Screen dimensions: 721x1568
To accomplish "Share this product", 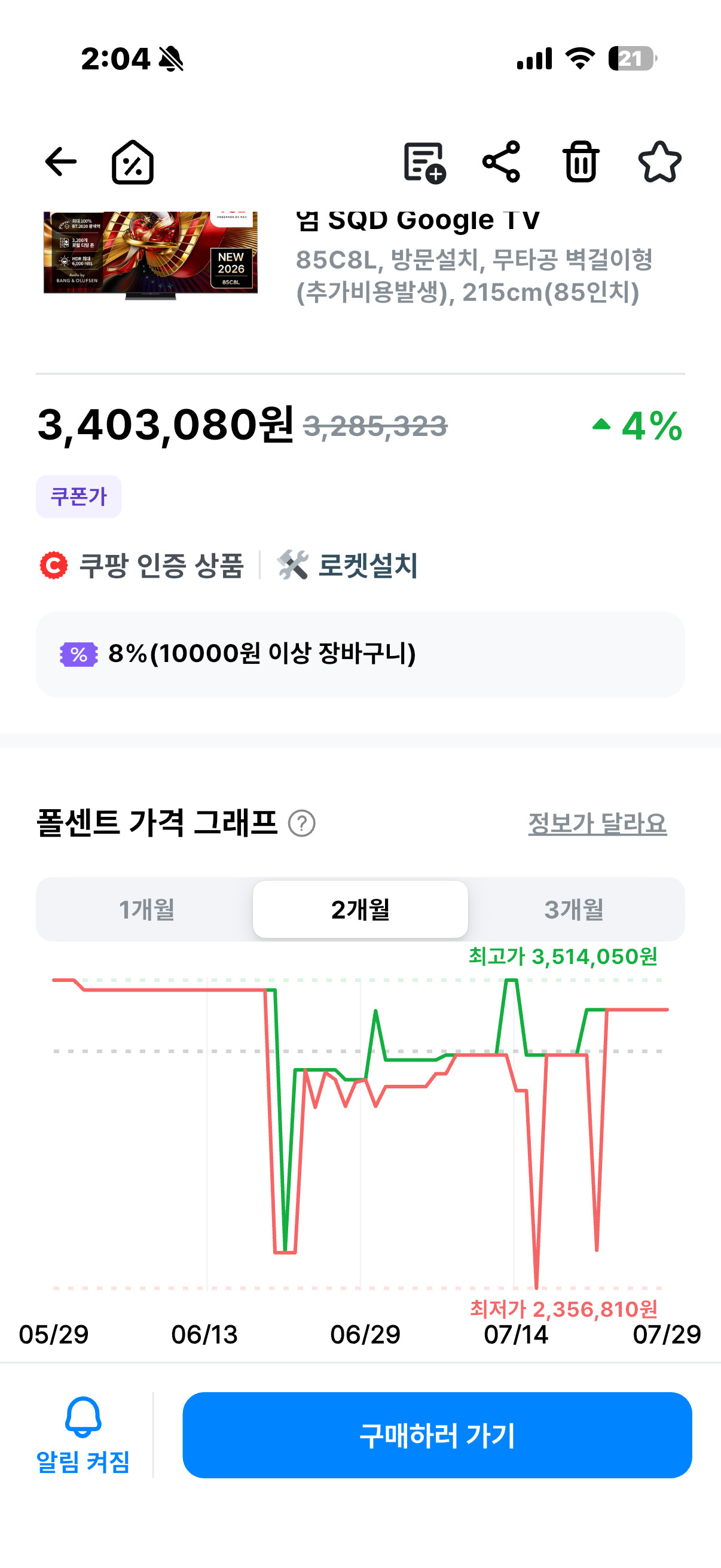I will [x=502, y=162].
